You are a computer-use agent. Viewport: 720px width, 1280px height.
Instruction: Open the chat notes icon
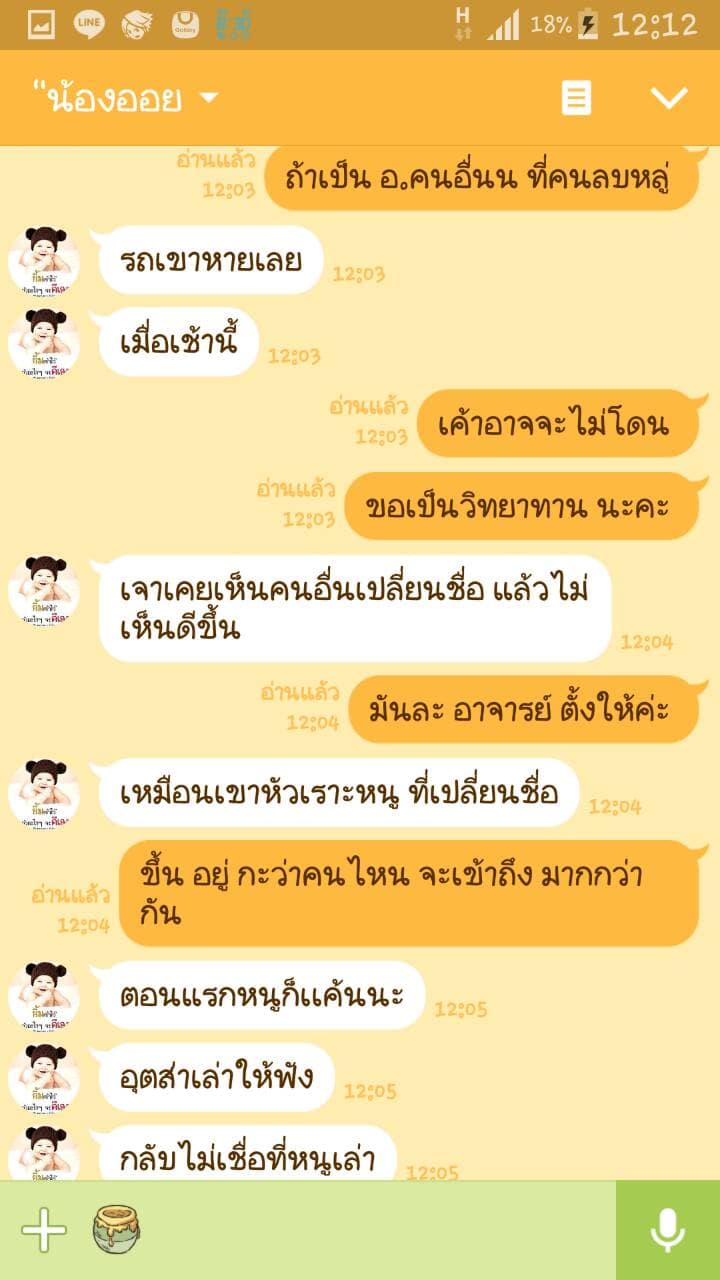[x=576, y=98]
